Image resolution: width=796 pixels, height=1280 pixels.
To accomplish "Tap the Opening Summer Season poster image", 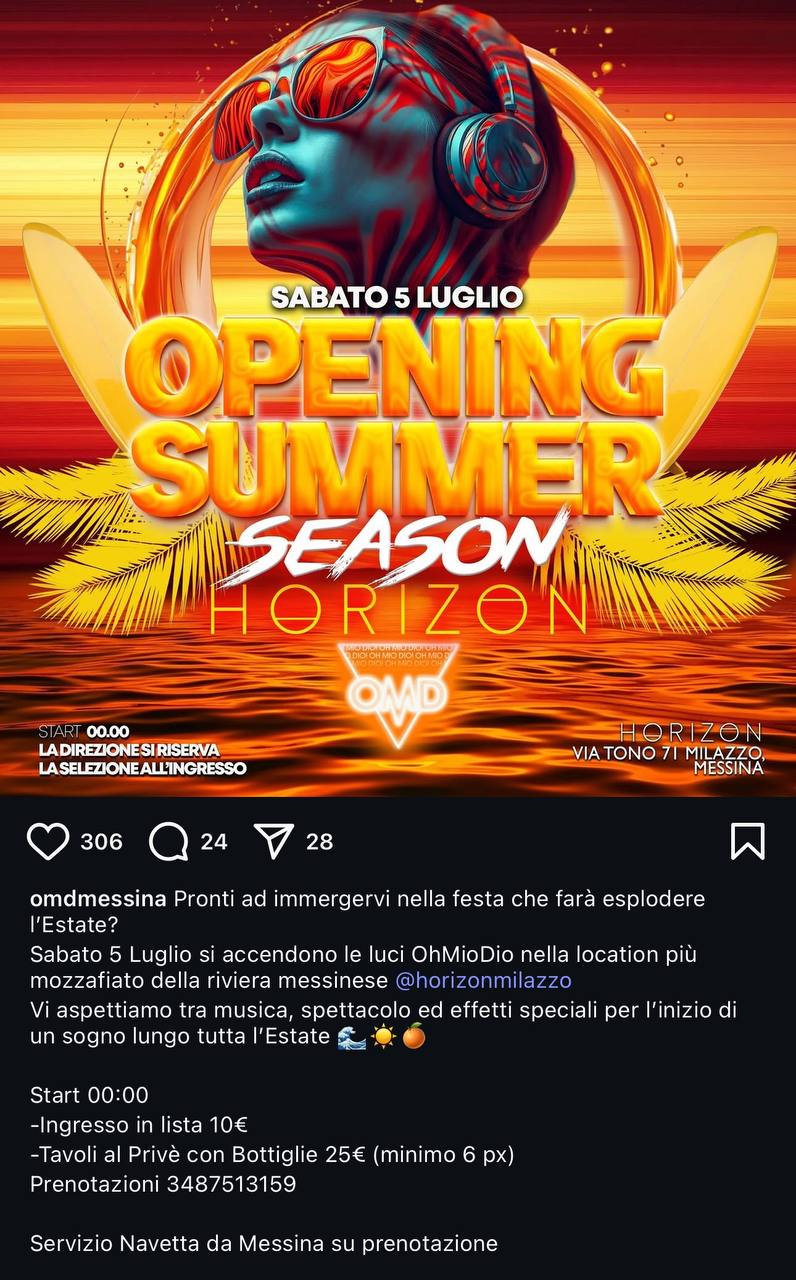I will [x=398, y=400].
